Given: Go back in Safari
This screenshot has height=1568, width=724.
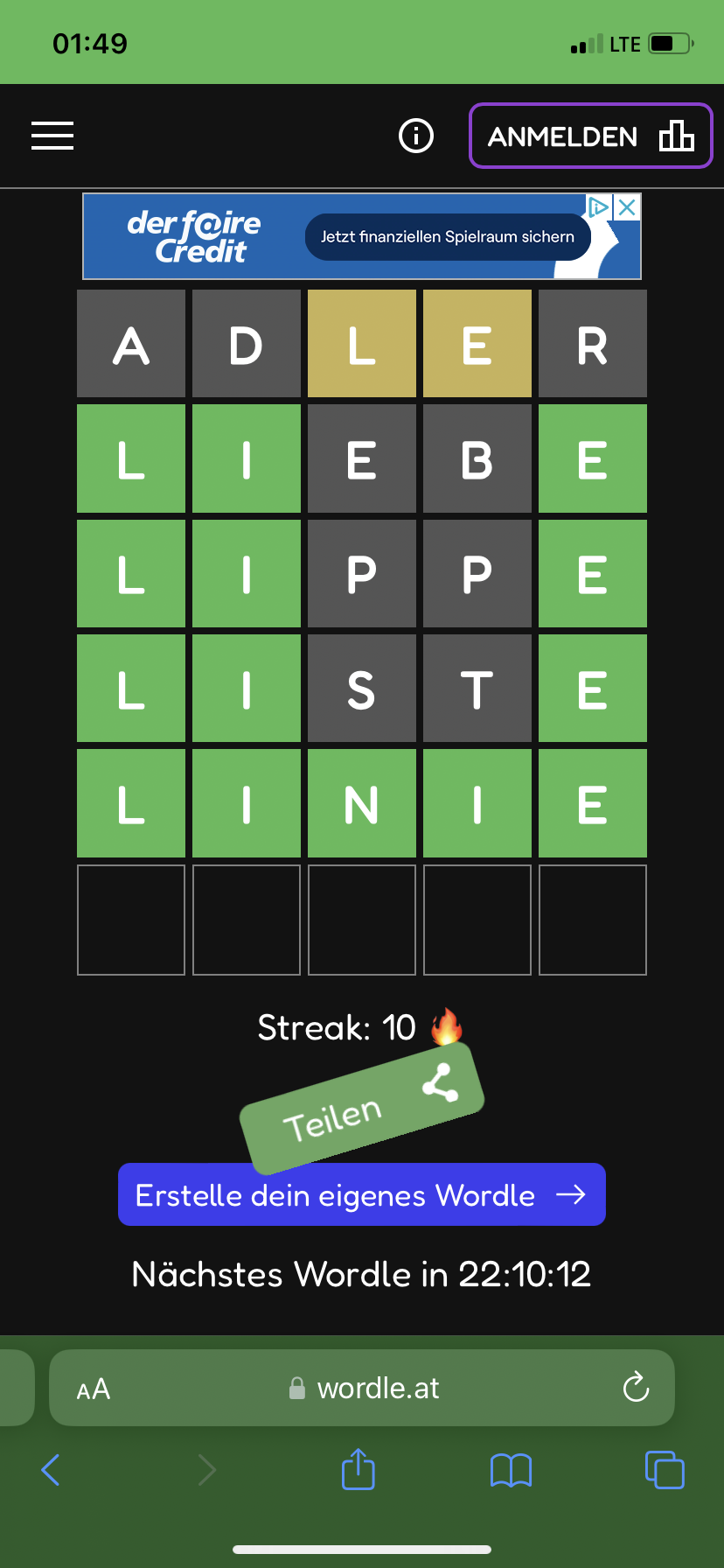Looking at the screenshot, I should 51,1470.
